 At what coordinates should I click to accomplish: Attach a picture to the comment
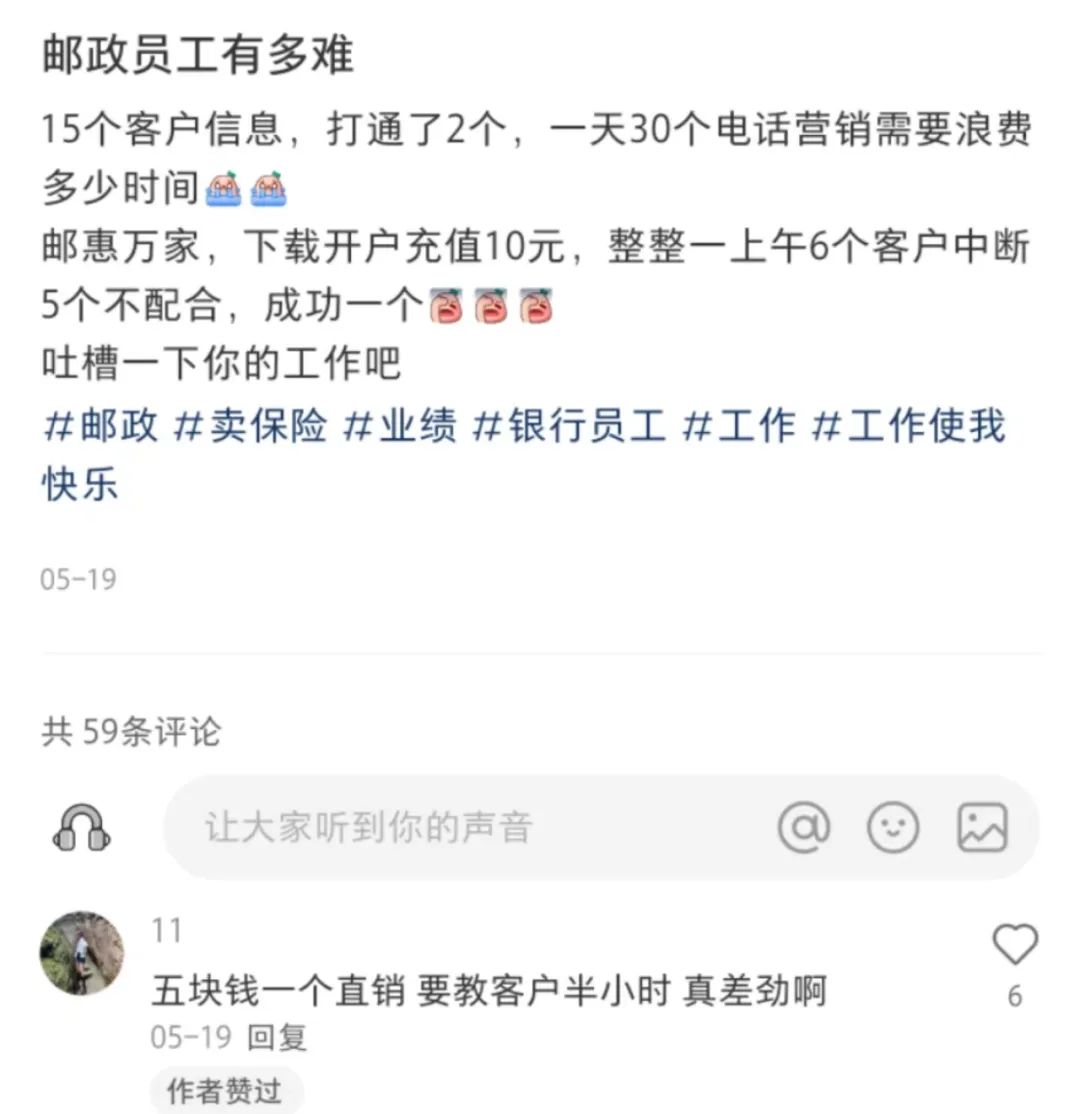point(982,827)
